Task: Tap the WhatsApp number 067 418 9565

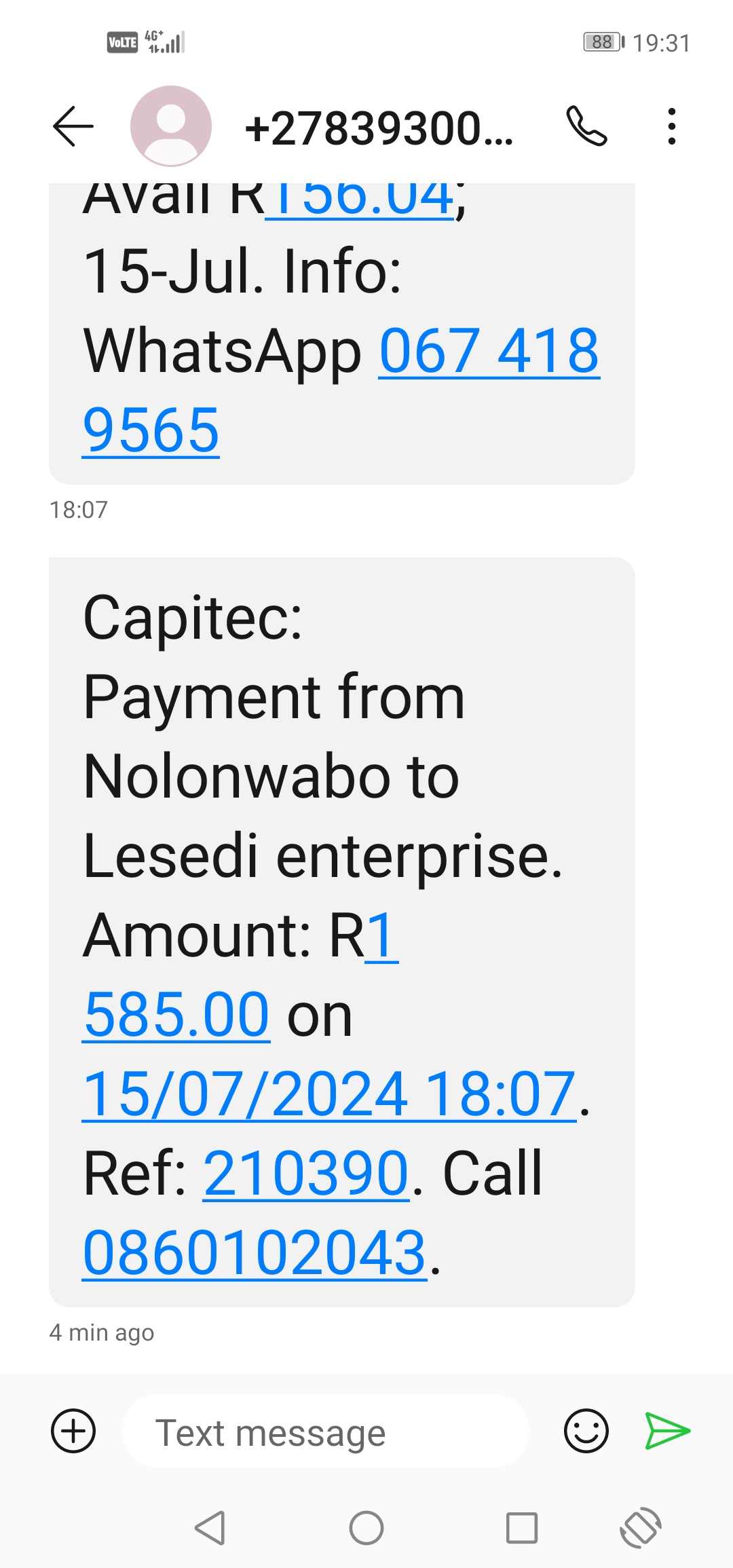Action: click(341, 390)
